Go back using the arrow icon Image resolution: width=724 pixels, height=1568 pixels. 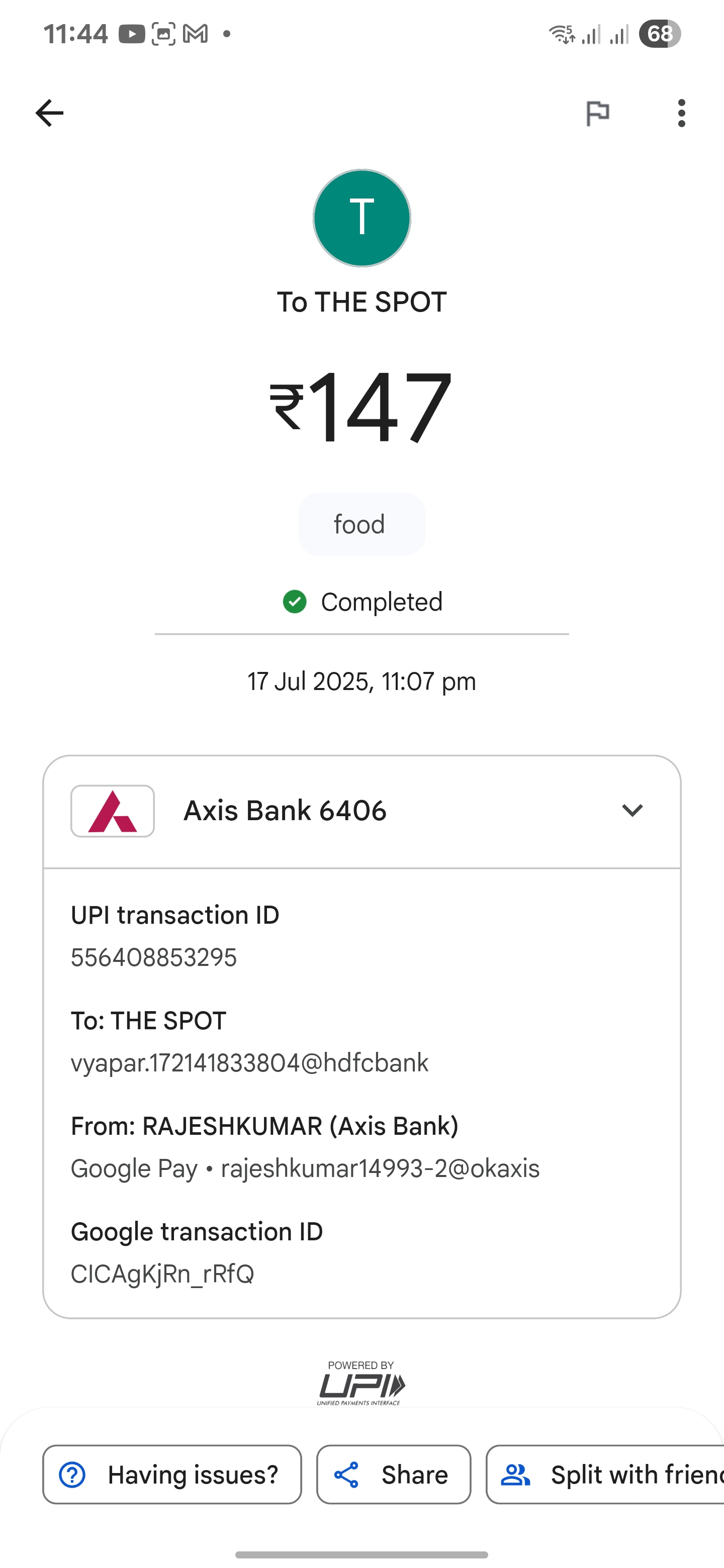click(x=49, y=113)
